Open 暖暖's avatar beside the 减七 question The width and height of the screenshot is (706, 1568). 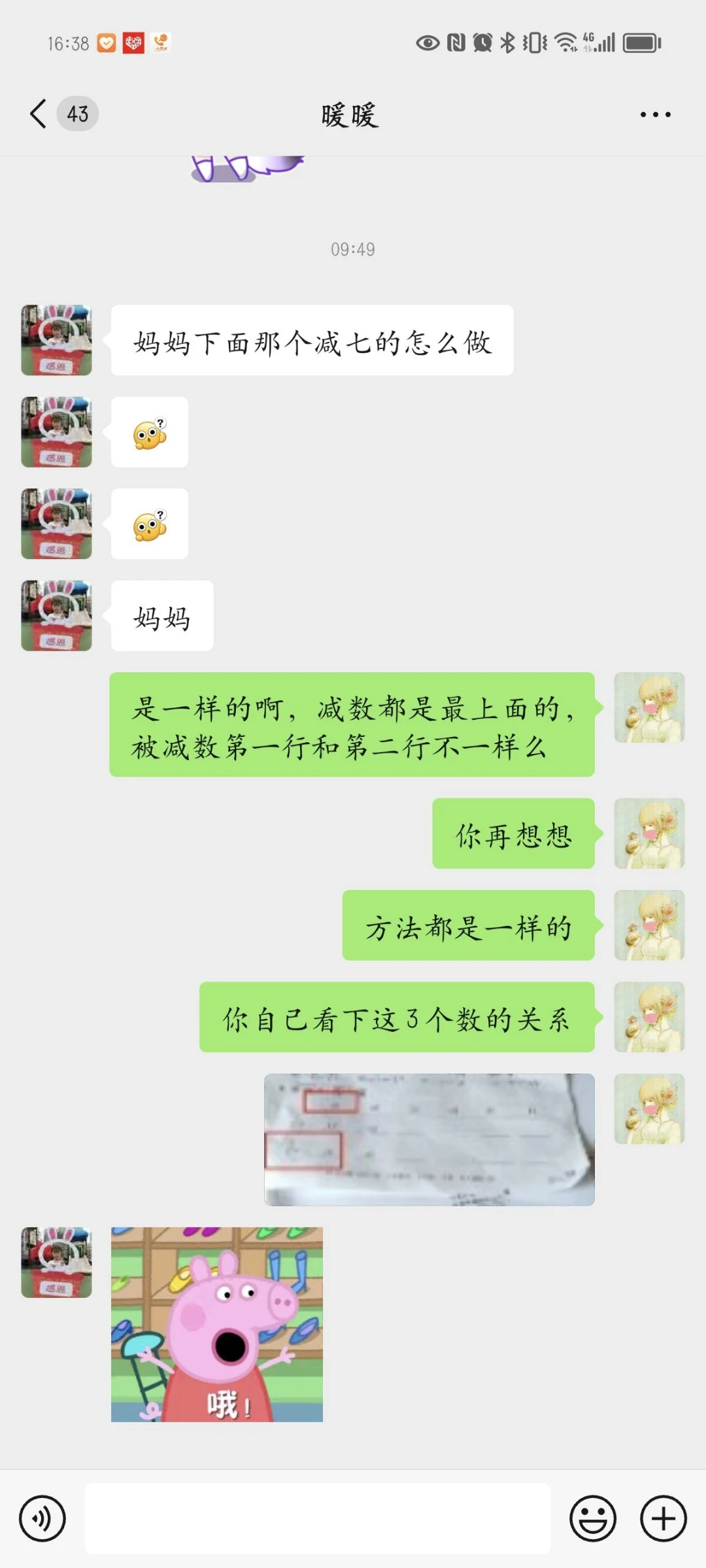tap(56, 340)
